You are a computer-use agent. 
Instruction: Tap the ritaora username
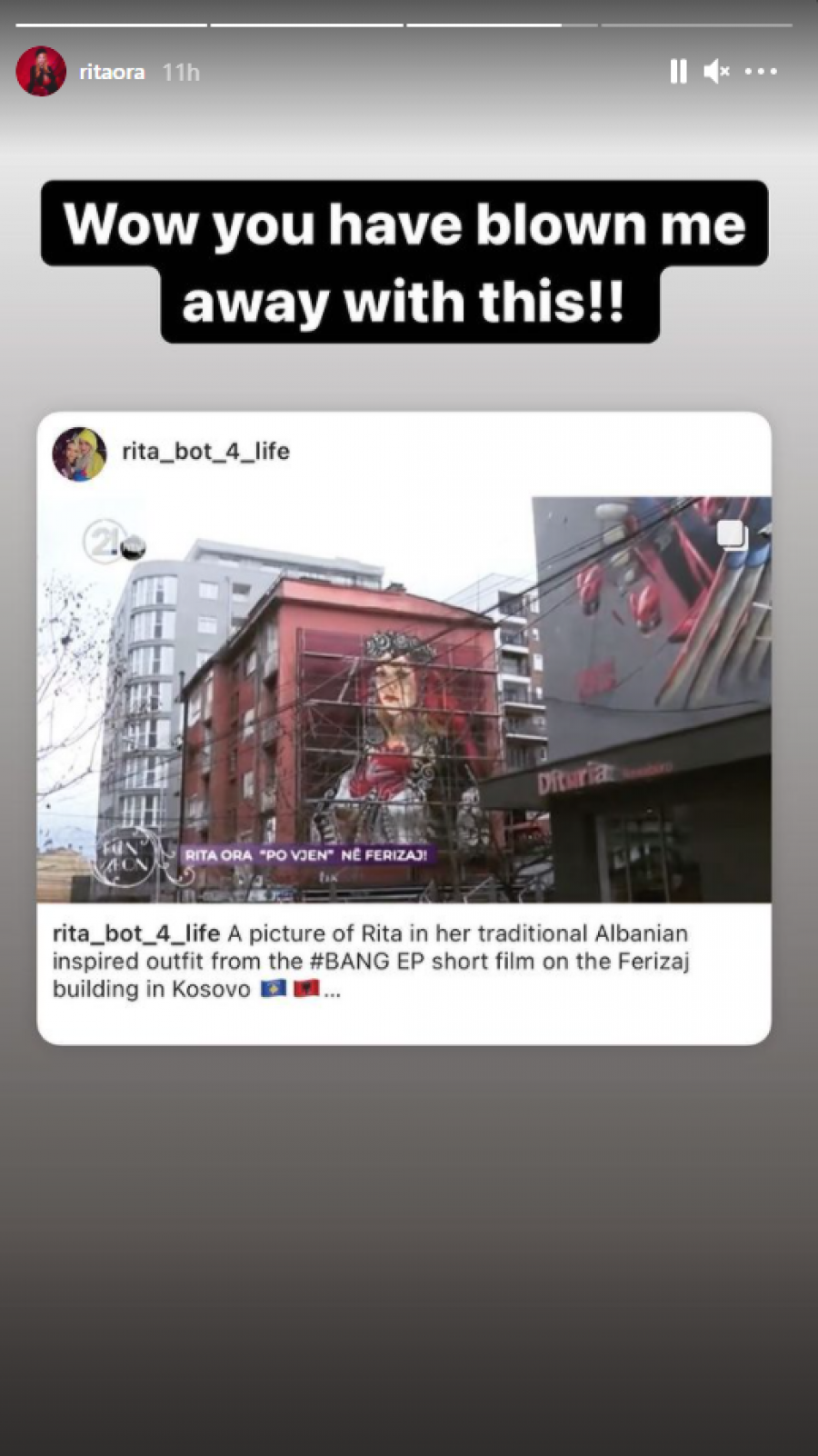112,72
